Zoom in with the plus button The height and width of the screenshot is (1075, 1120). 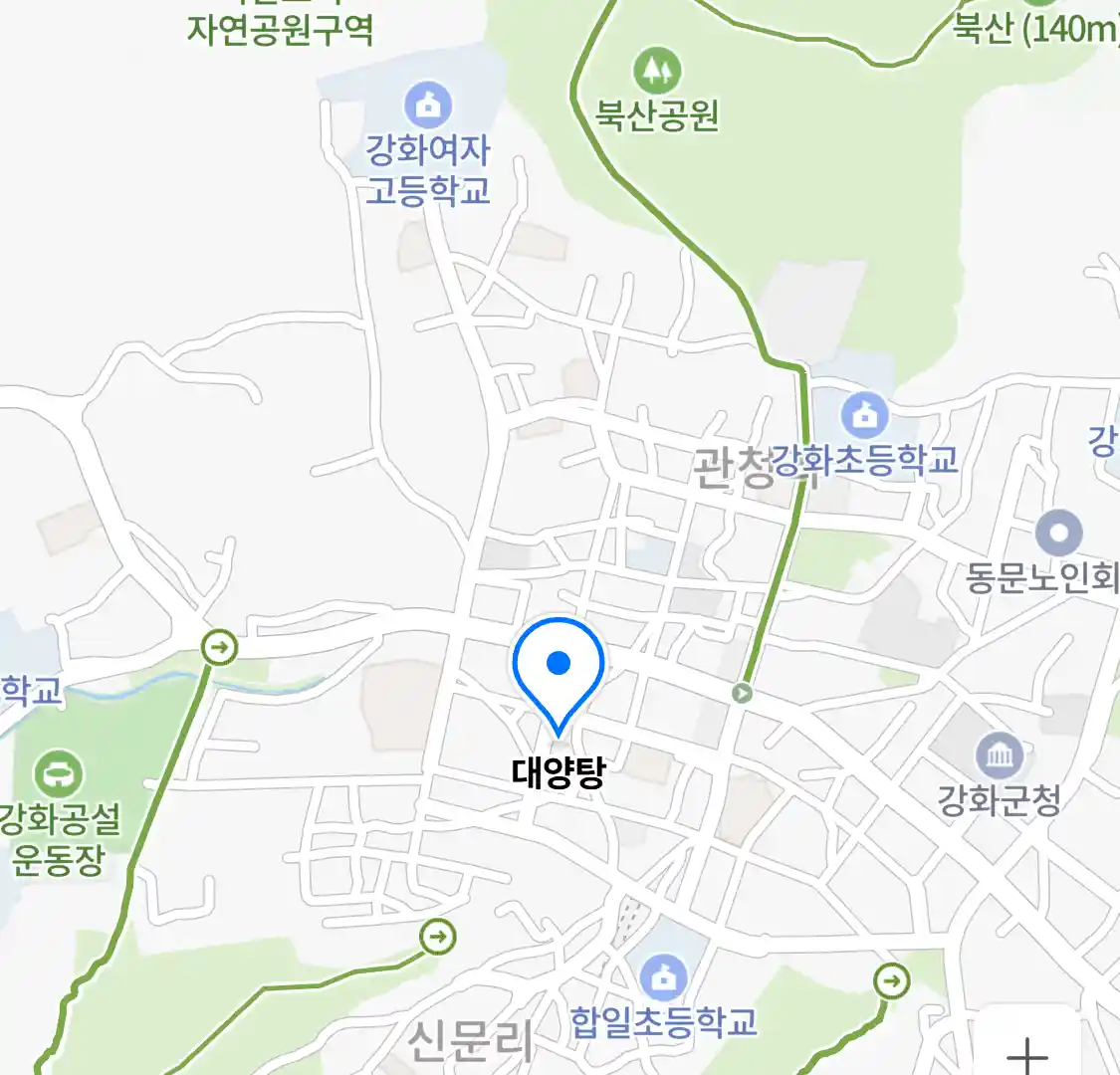click(x=1027, y=1052)
